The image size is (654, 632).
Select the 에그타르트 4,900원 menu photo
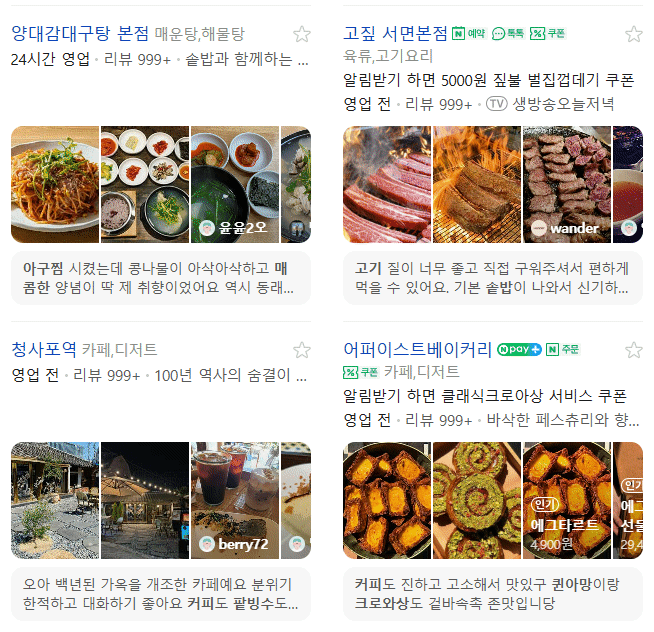566,500
